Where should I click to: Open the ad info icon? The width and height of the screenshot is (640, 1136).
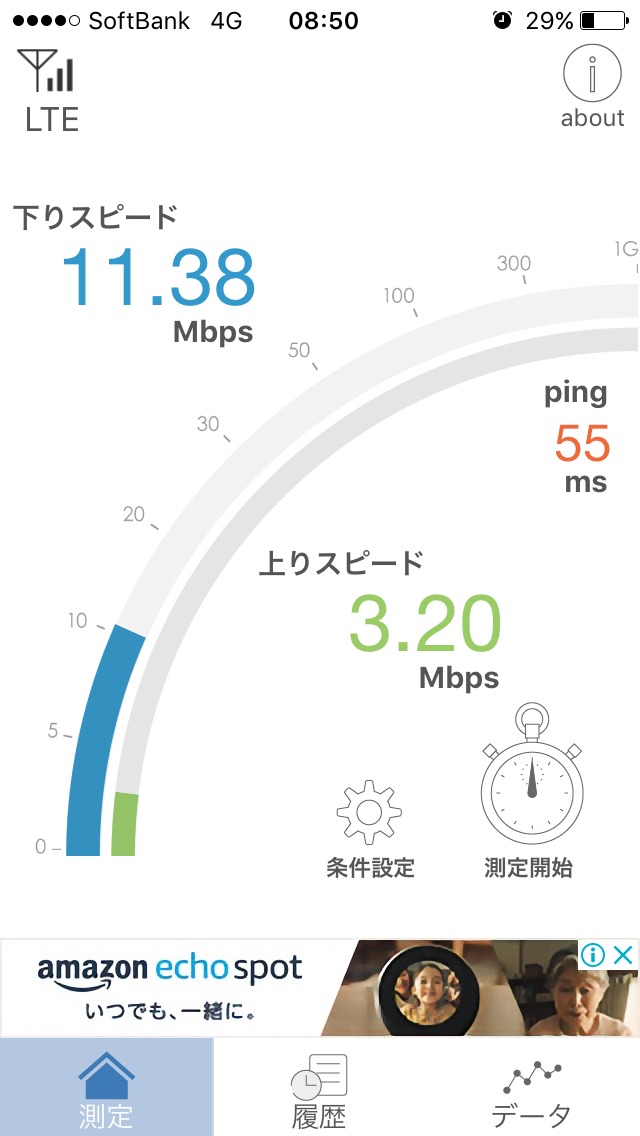(593, 956)
